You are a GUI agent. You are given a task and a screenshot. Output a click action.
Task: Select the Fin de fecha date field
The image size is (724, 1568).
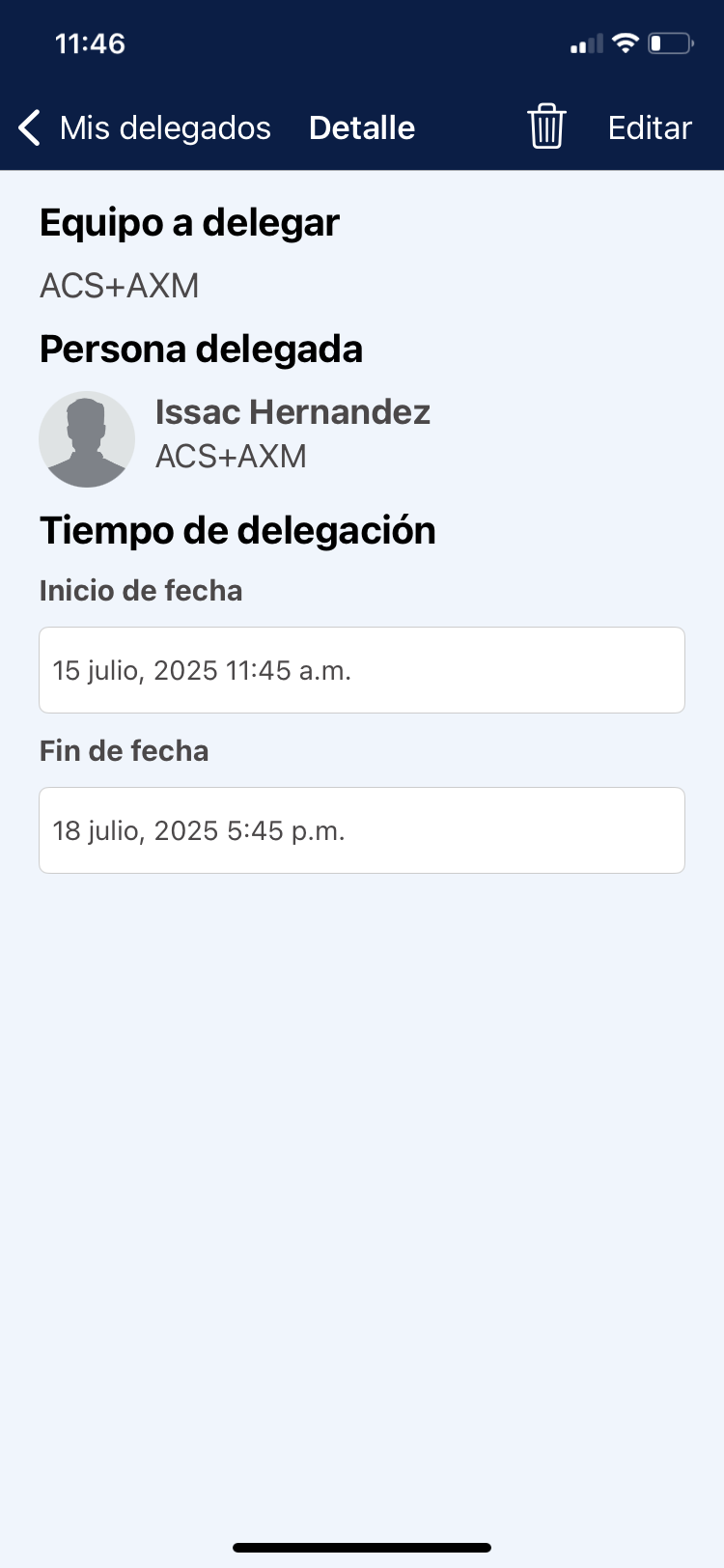click(x=362, y=830)
